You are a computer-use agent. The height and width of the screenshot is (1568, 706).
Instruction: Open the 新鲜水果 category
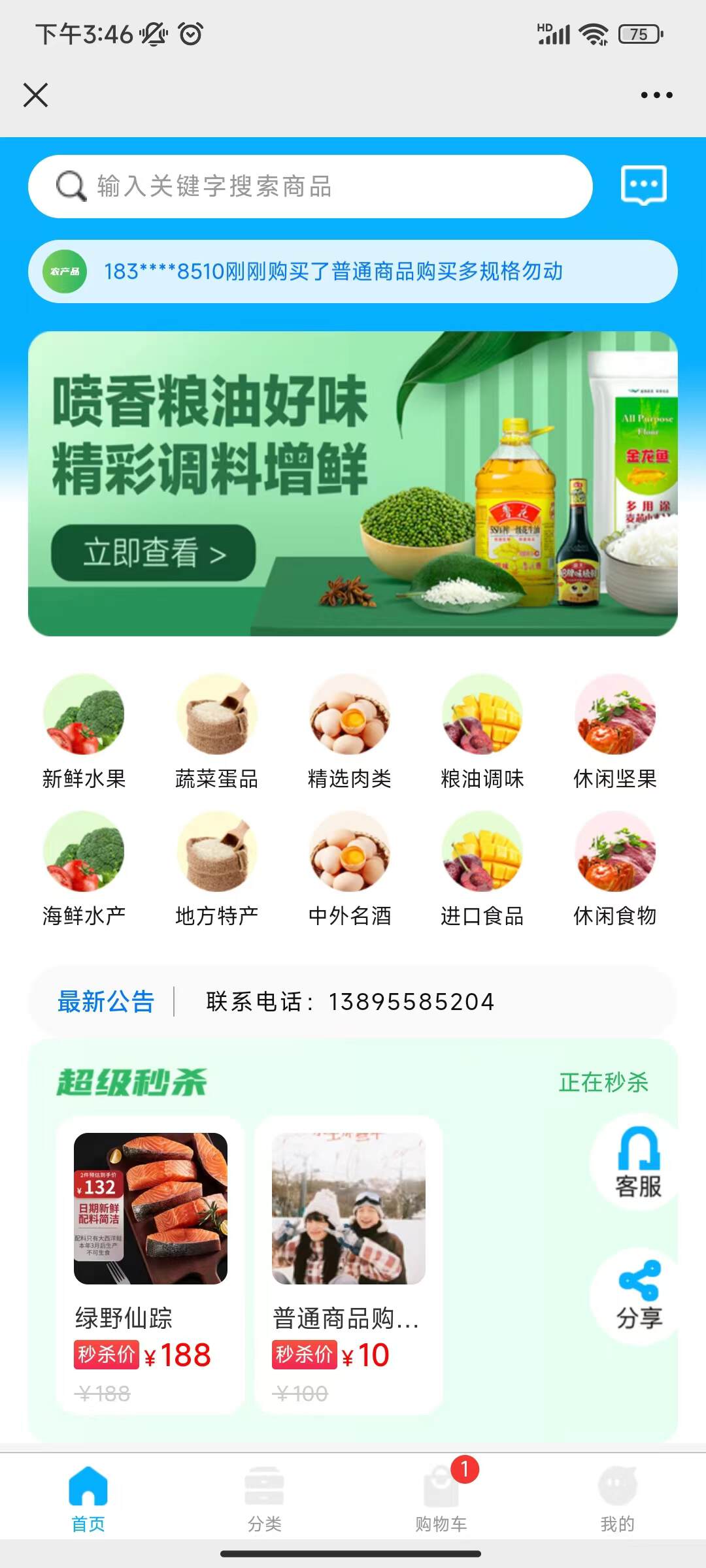coord(84,732)
